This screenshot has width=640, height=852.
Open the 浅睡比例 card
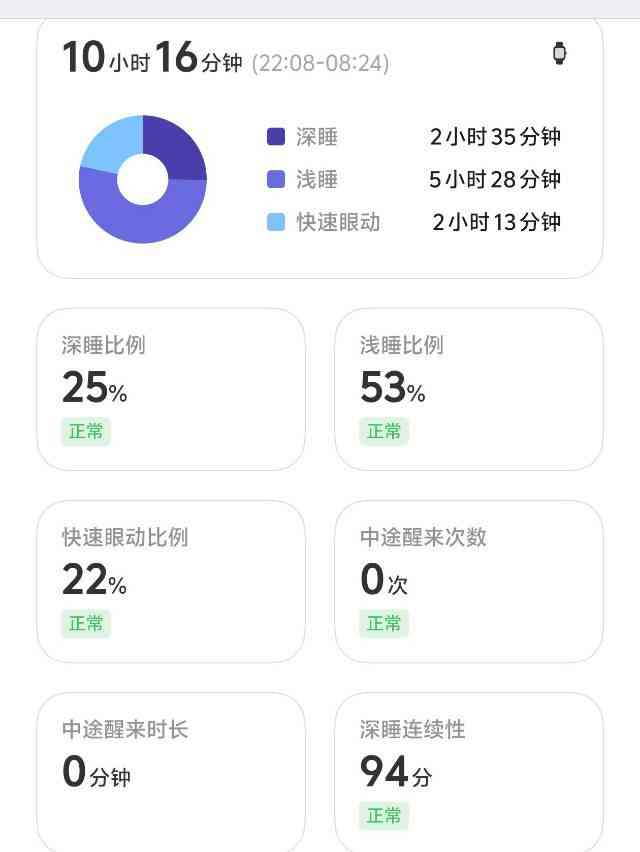(468, 389)
